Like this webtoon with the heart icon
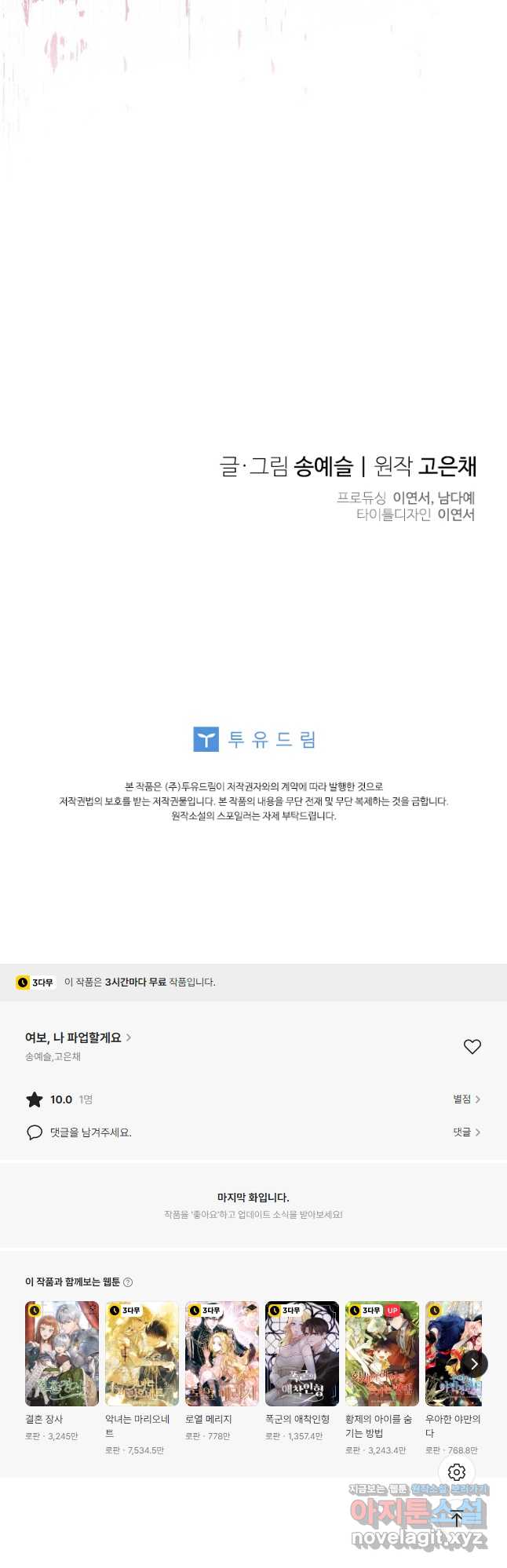507x1568 pixels. pos(472,1046)
